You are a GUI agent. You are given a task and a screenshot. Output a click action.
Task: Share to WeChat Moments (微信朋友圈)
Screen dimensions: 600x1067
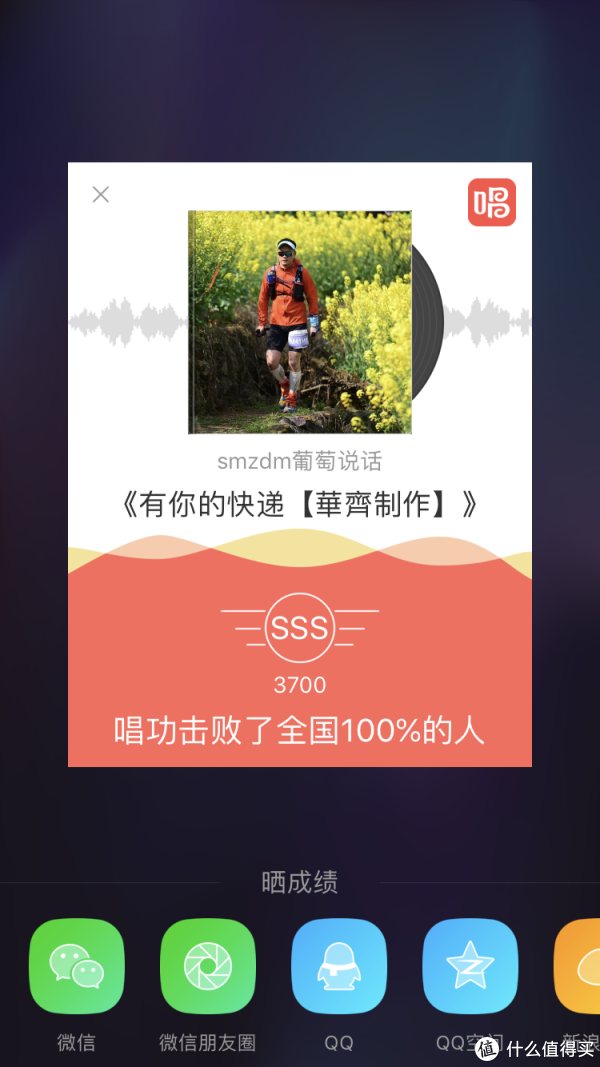click(207, 966)
